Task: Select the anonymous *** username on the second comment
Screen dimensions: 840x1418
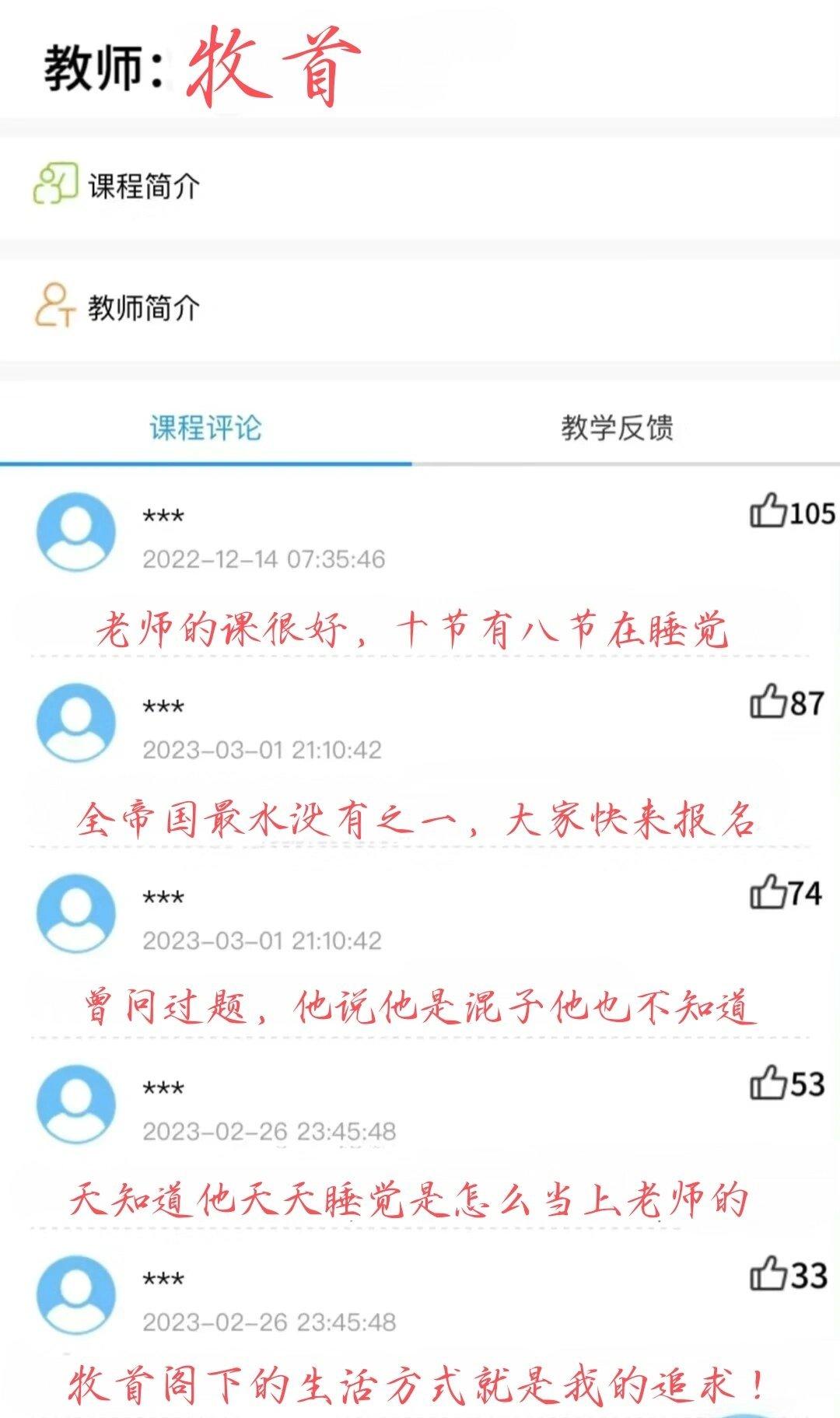Action: (x=161, y=708)
